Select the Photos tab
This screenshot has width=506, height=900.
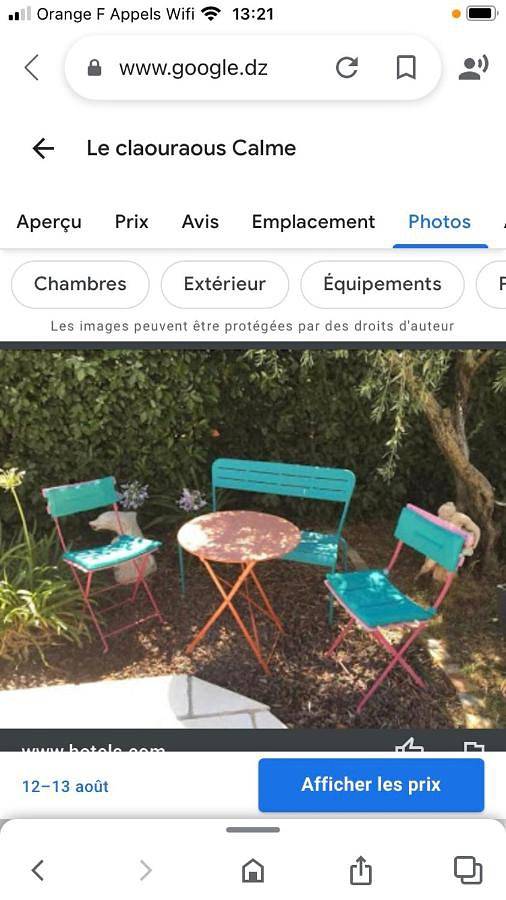439,222
